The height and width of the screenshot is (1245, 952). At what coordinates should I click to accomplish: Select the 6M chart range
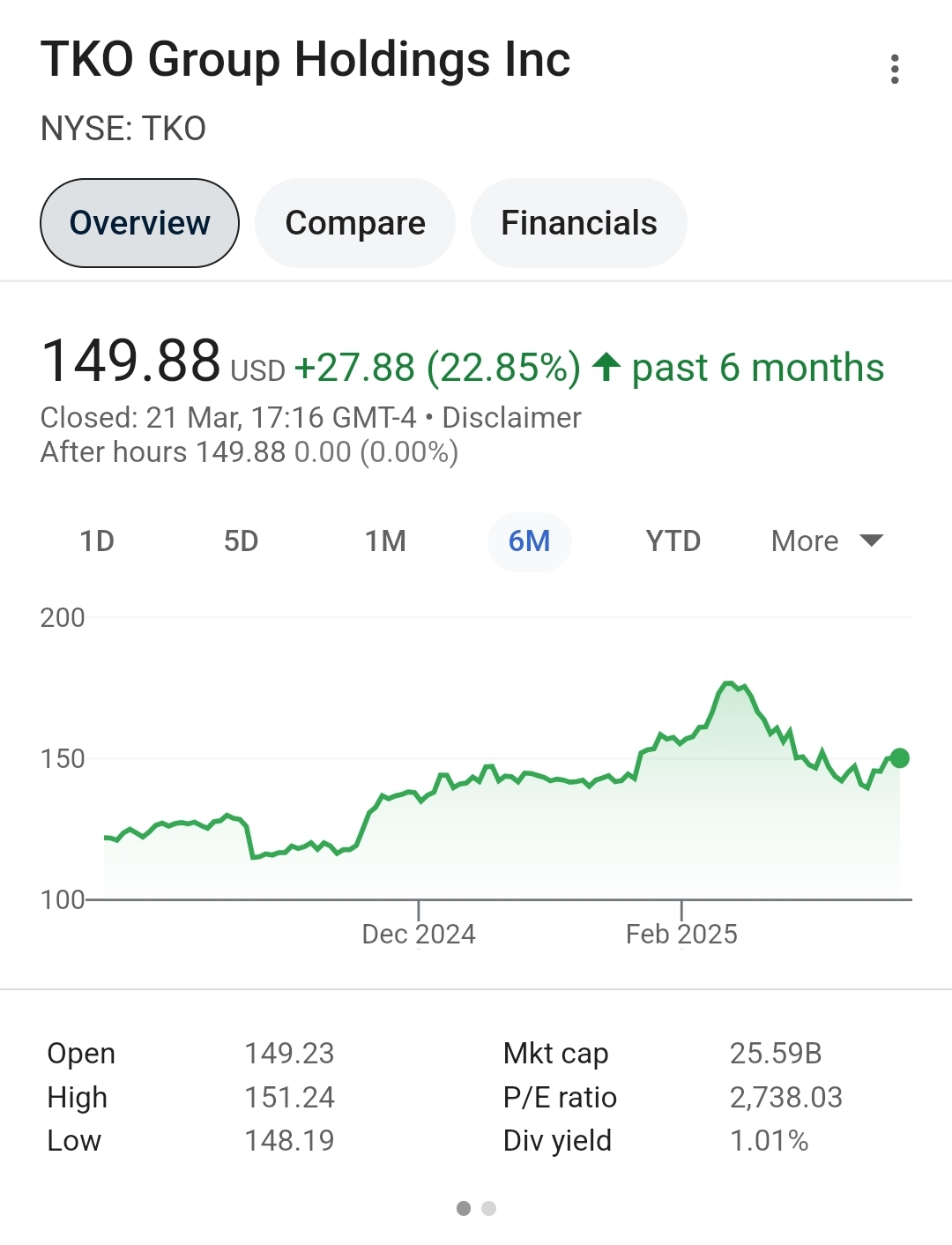coord(529,540)
